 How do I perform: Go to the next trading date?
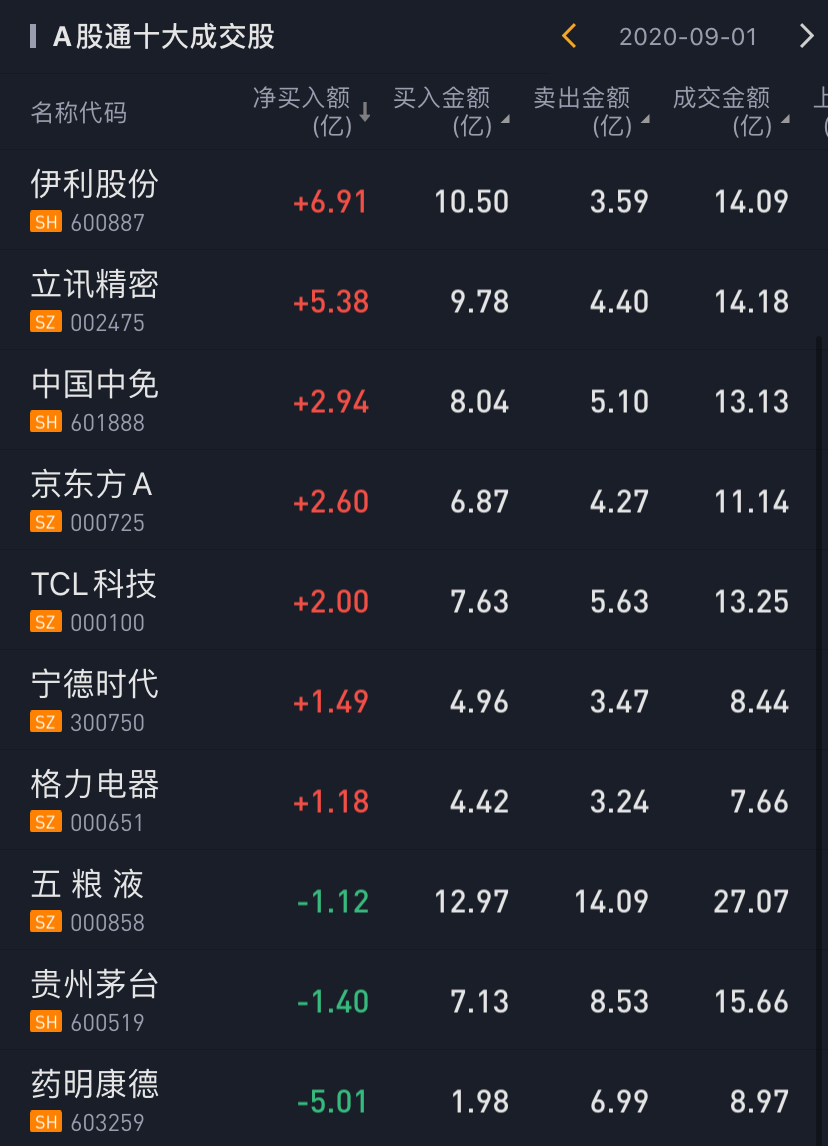point(806,37)
